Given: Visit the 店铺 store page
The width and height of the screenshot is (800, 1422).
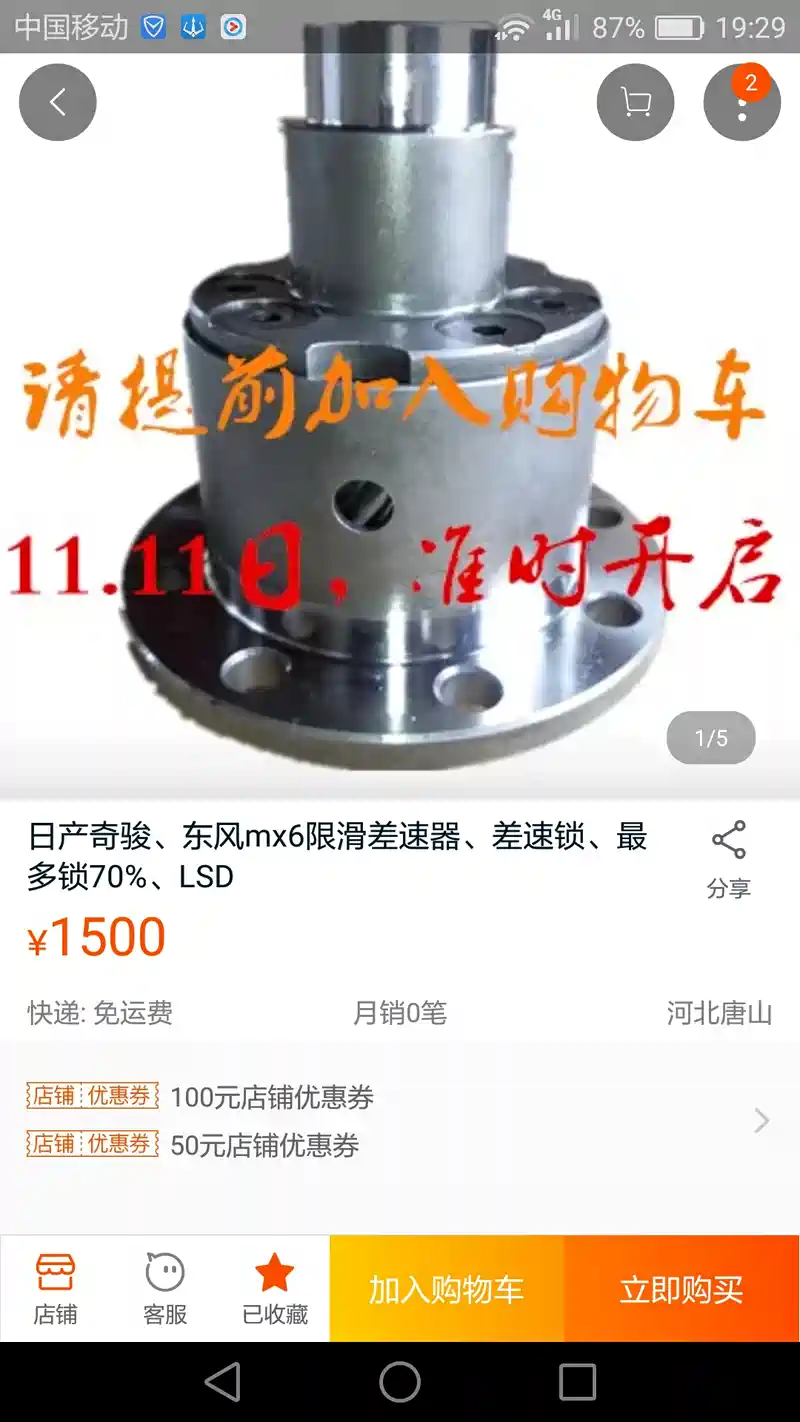Looking at the screenshot, I should [55, 1288].
